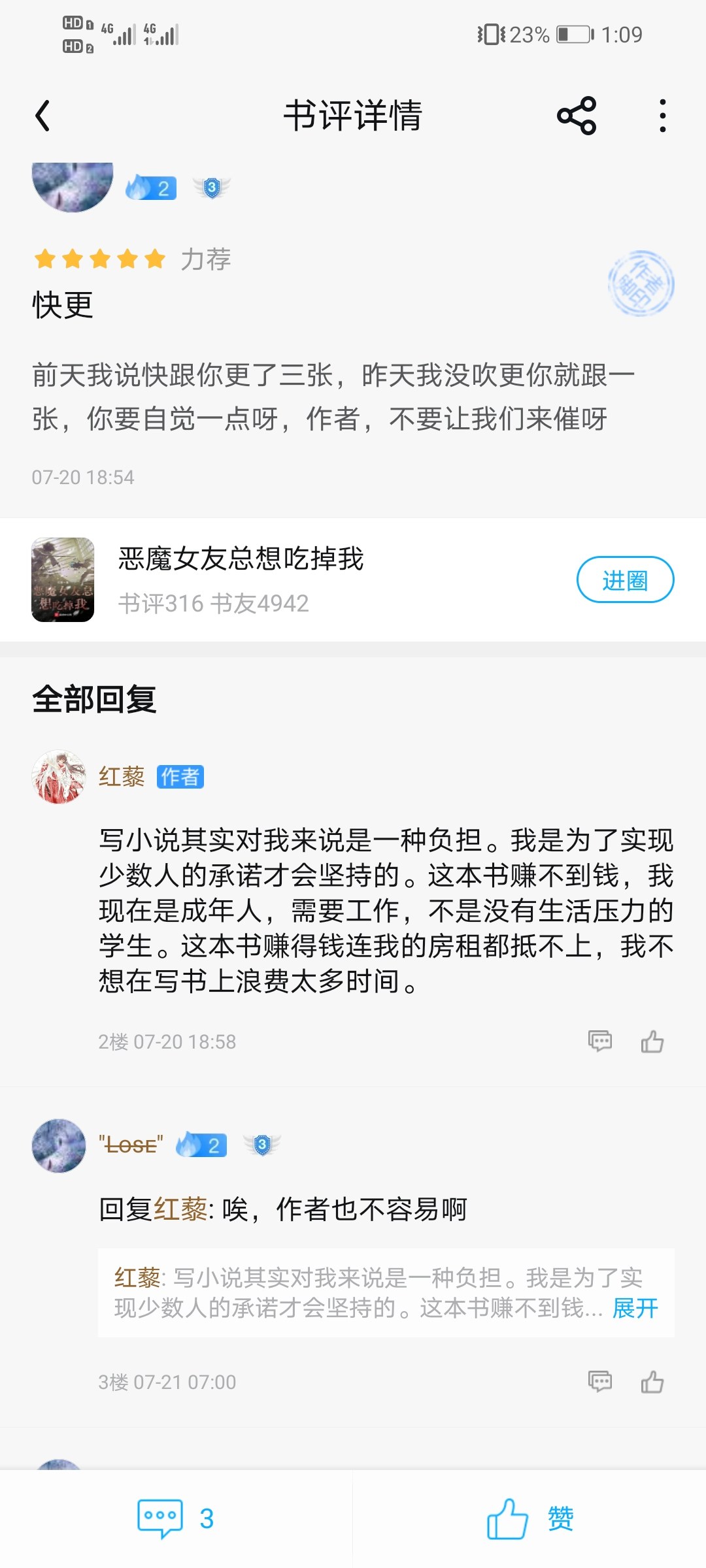Open the three-dot overflow menu
The height and width of the screenshot is (1568, 706).
(662, 116)
